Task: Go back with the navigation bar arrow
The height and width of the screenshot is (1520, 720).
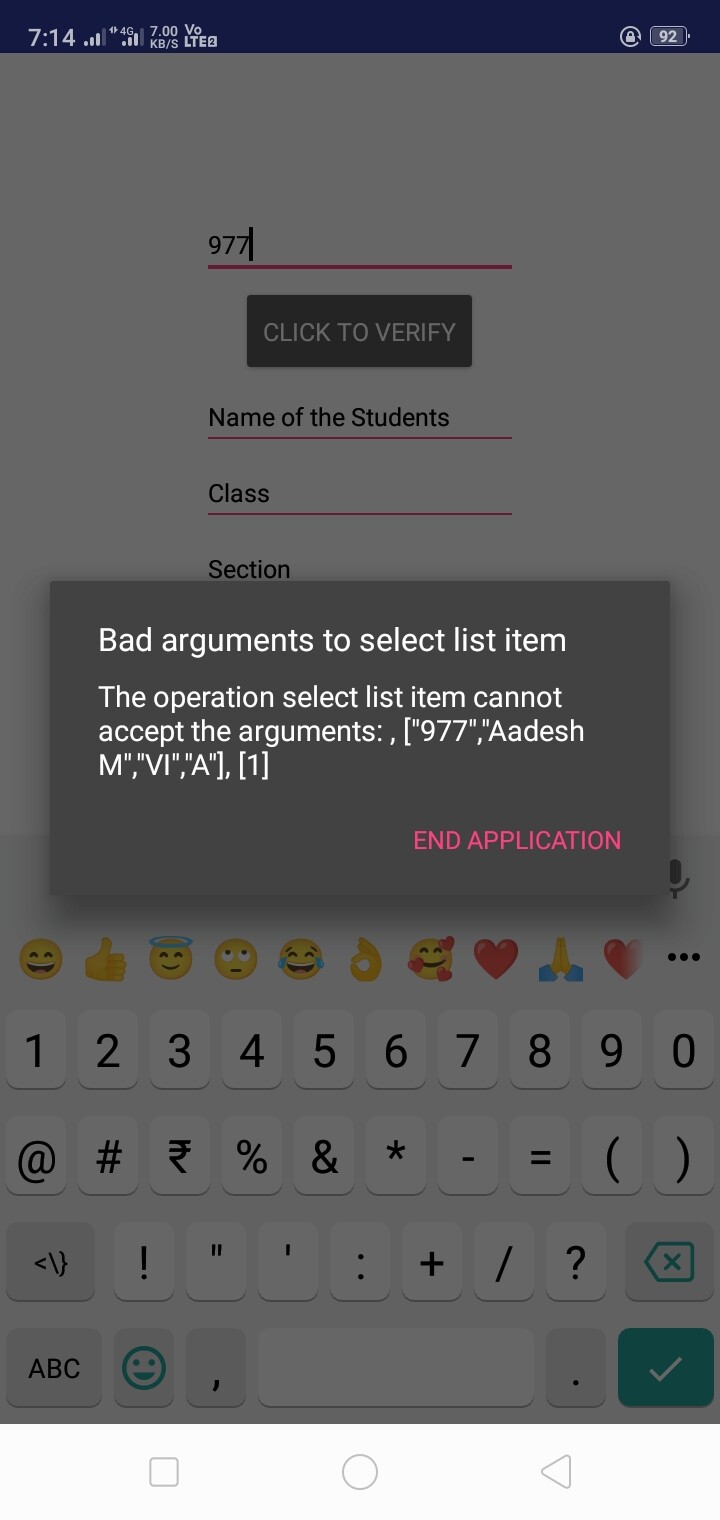Action: (556, 1471)
